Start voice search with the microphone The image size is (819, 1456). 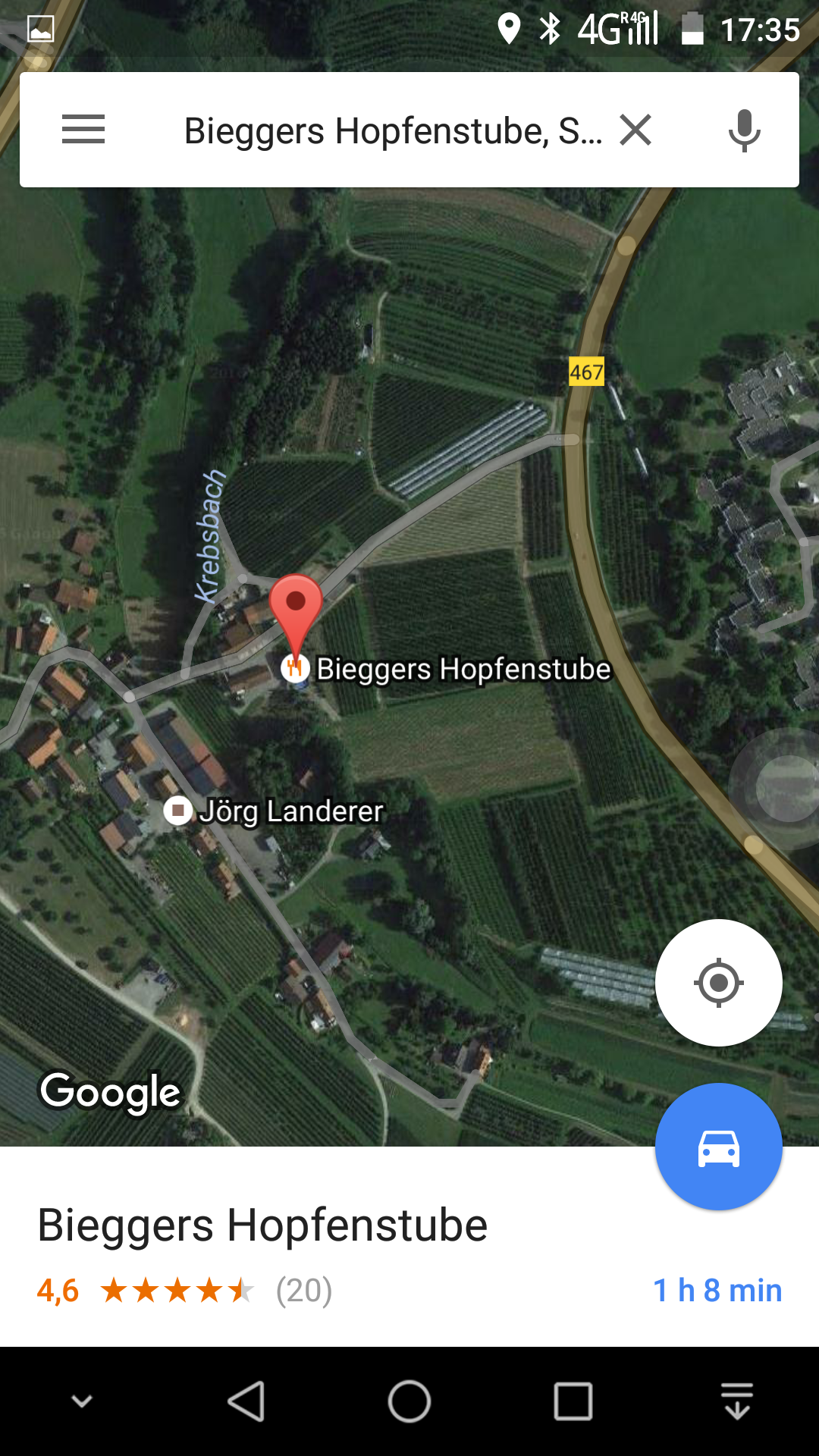[744, 130]
